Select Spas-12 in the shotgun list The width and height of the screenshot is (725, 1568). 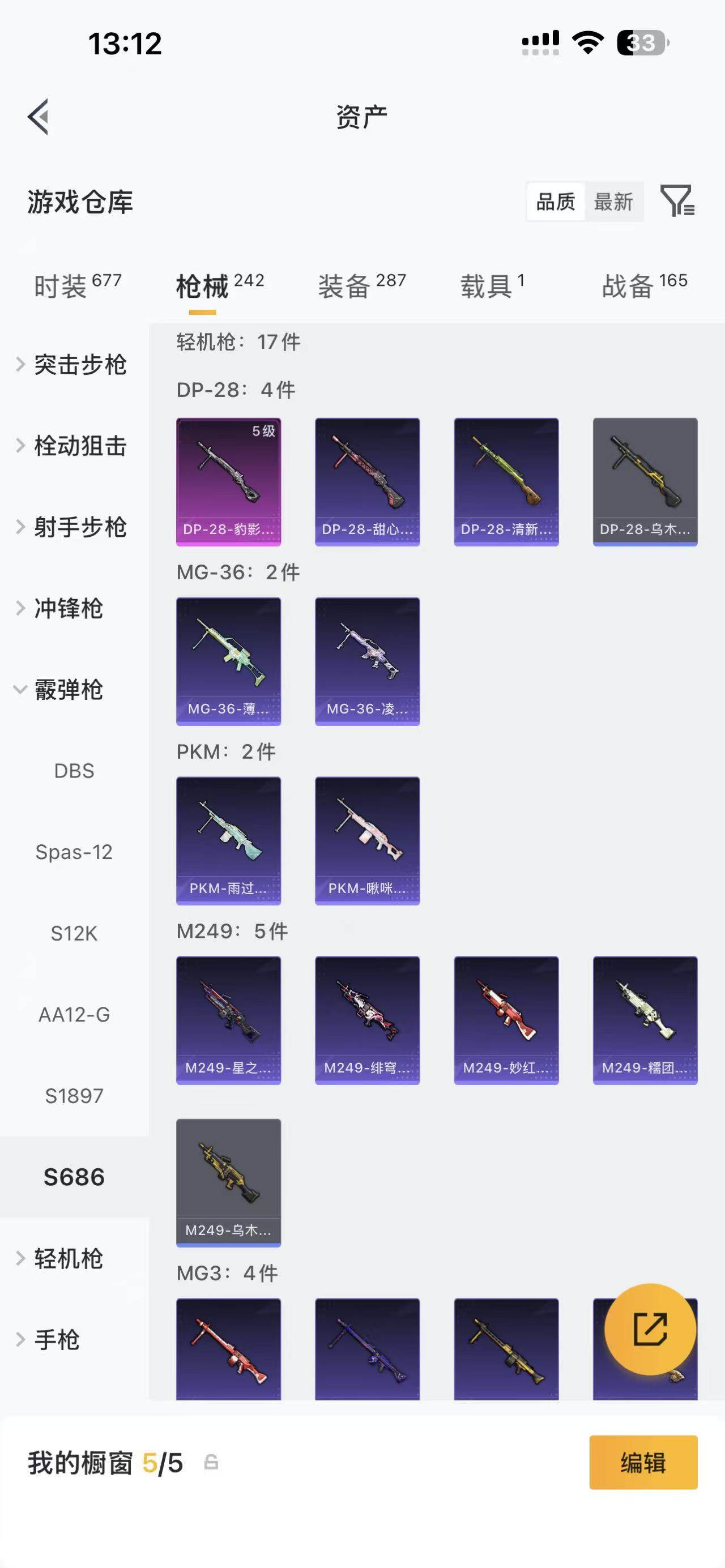[74, 852]
